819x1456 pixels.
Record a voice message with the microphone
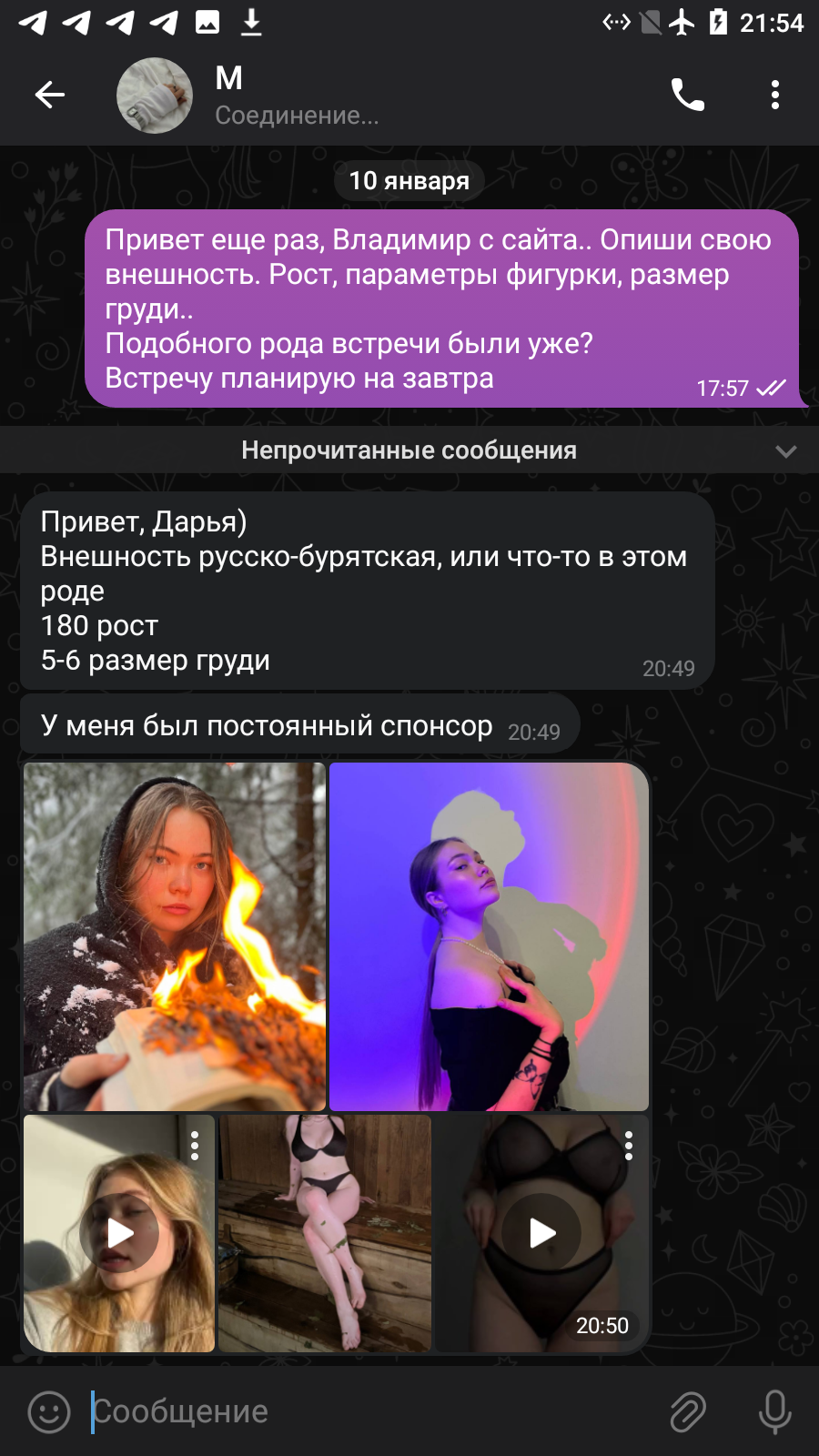coord(775,1412)
